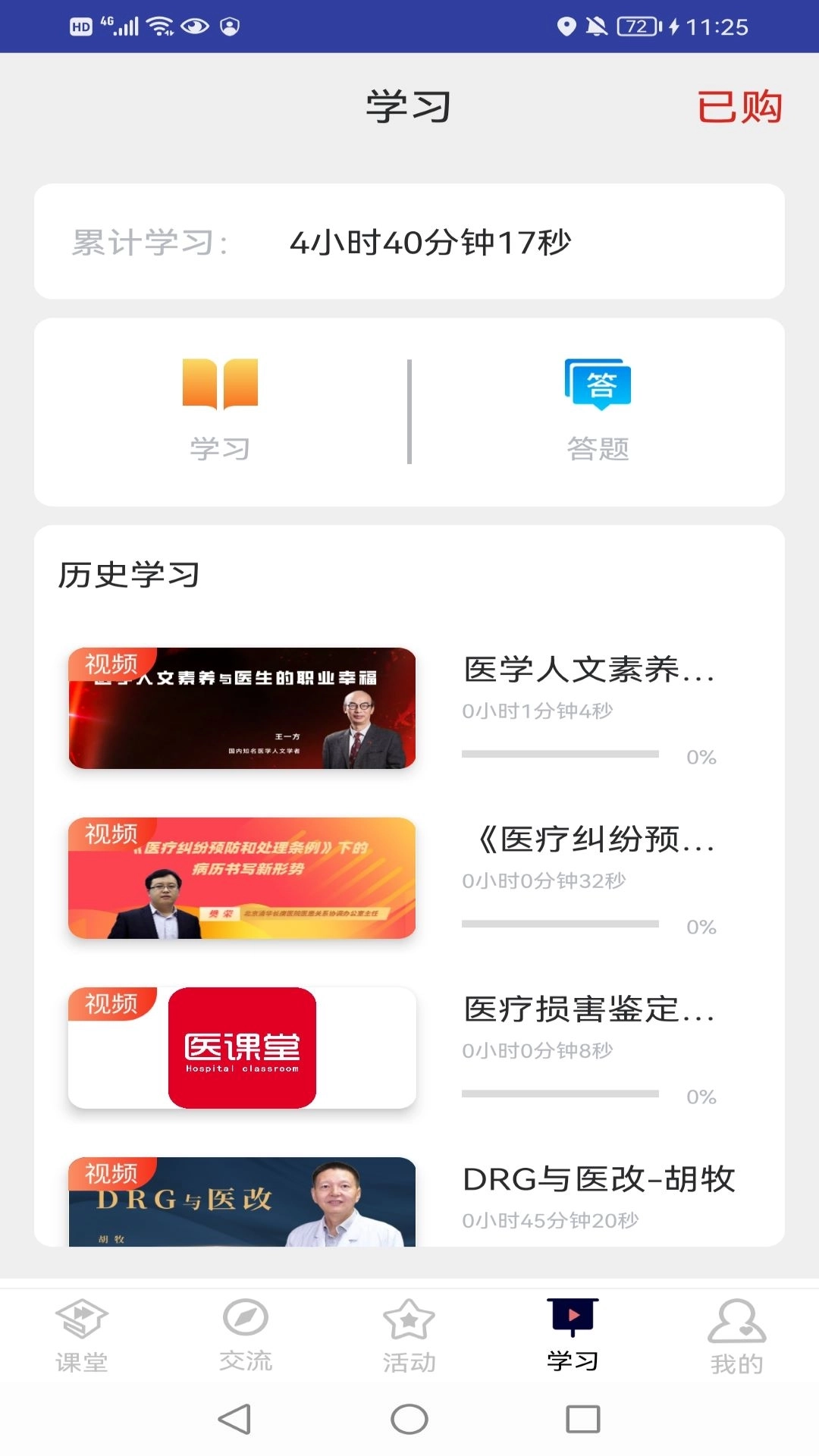Open the 交流 compass icon
819x1456 pixels.
click(x=246, y=1318)
